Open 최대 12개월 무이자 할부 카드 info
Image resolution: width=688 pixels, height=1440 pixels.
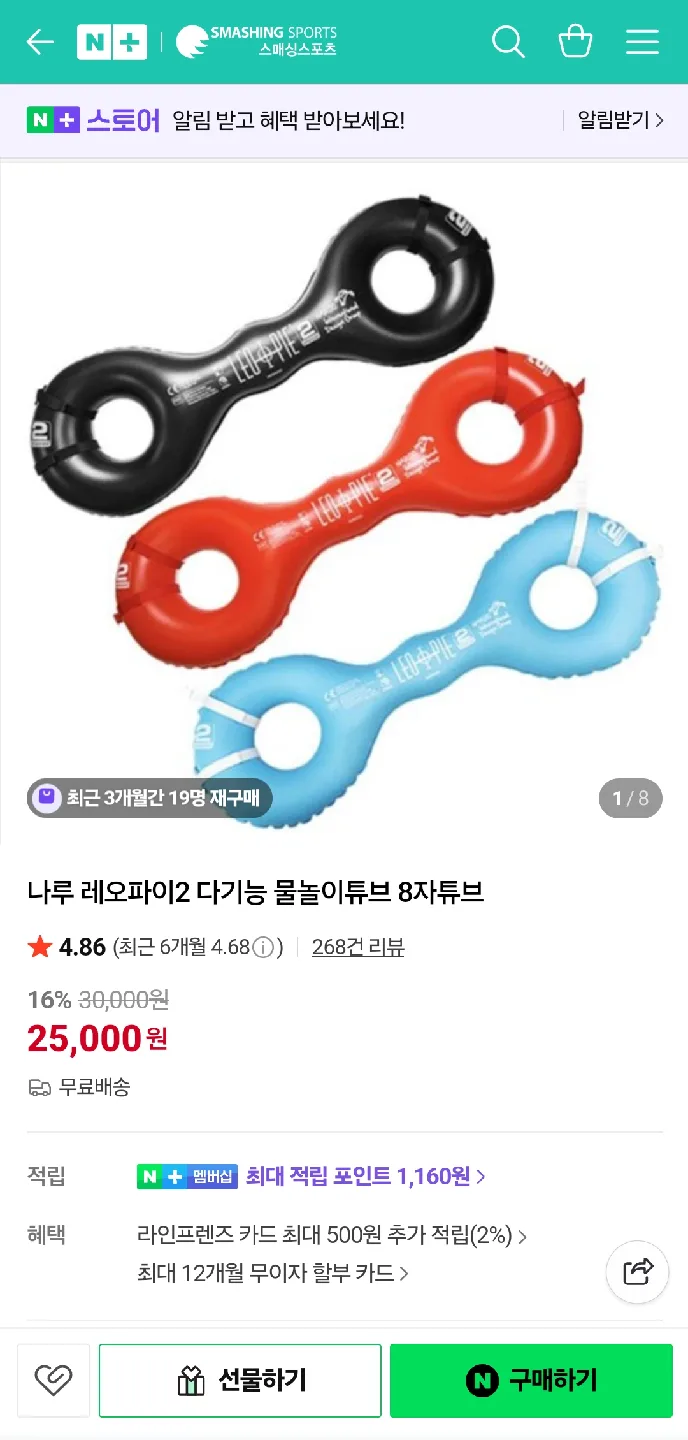click(x=273, y=1274)
